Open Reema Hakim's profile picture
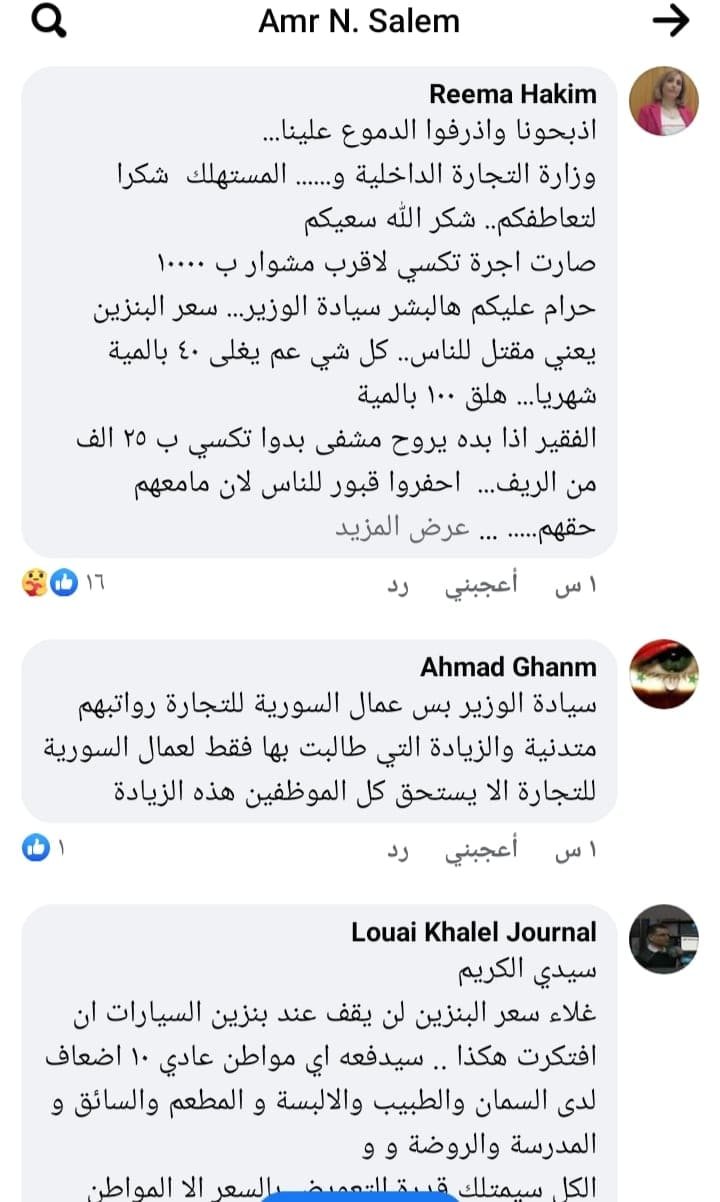 coord(662,101)
